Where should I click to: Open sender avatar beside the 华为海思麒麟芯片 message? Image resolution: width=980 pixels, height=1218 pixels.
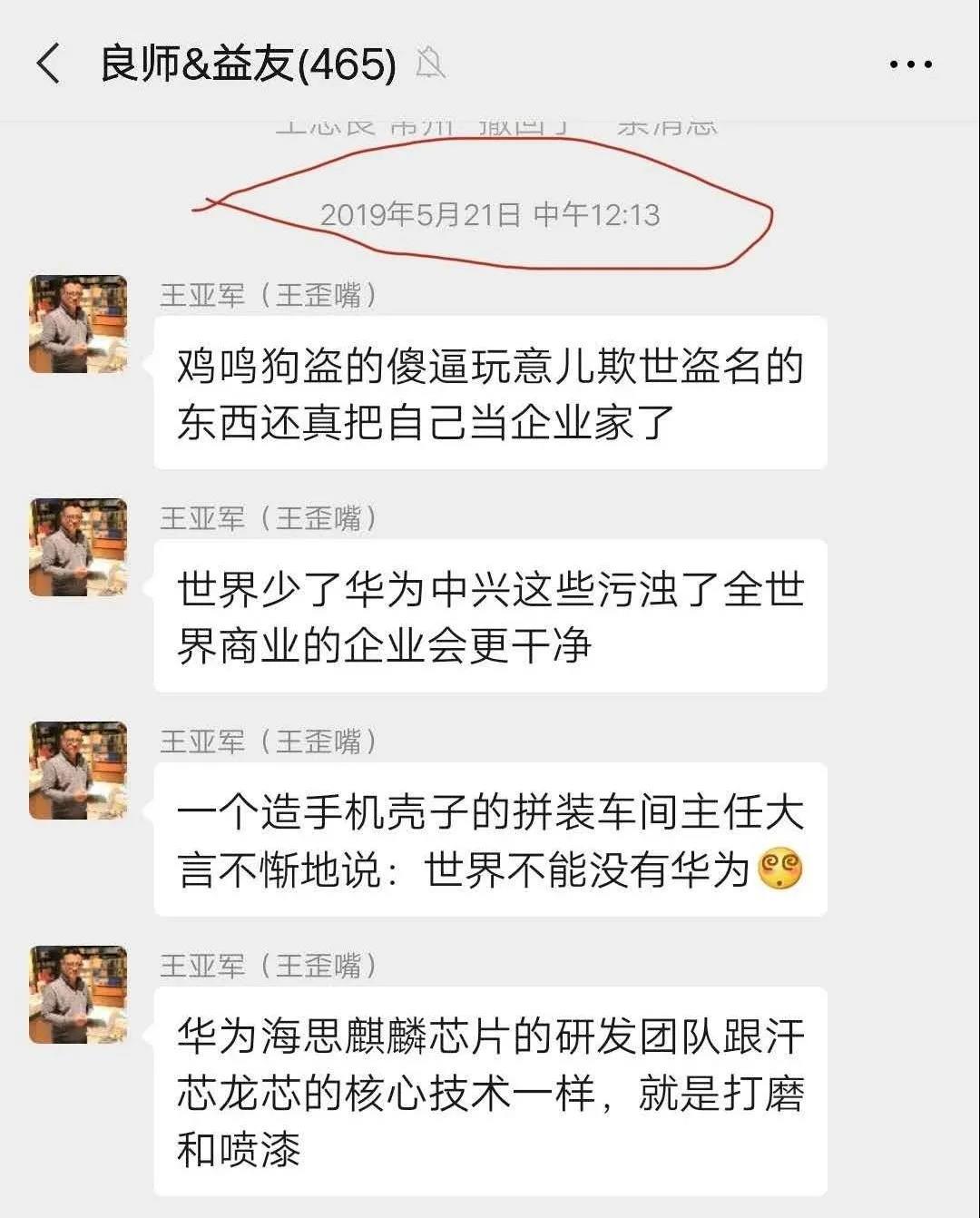(78, 994)
